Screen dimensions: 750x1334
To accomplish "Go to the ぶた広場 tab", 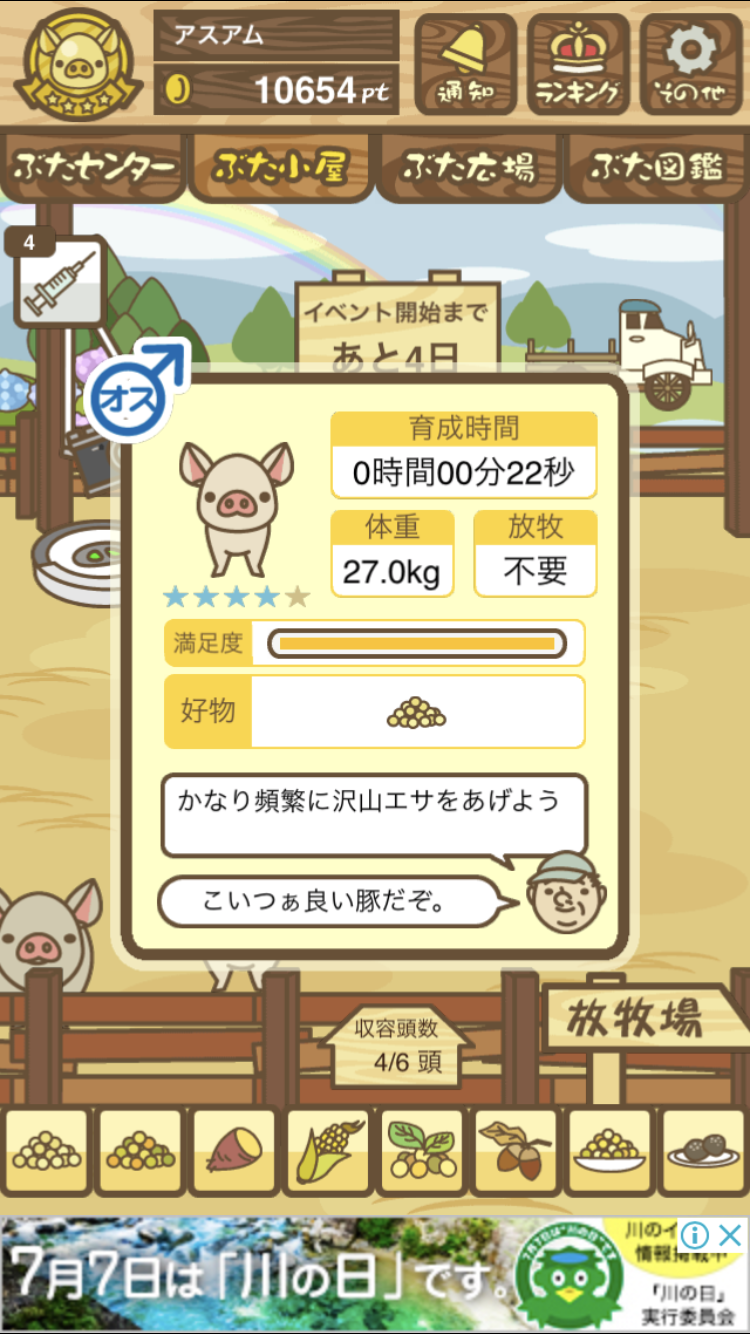I will click(468, 167).
